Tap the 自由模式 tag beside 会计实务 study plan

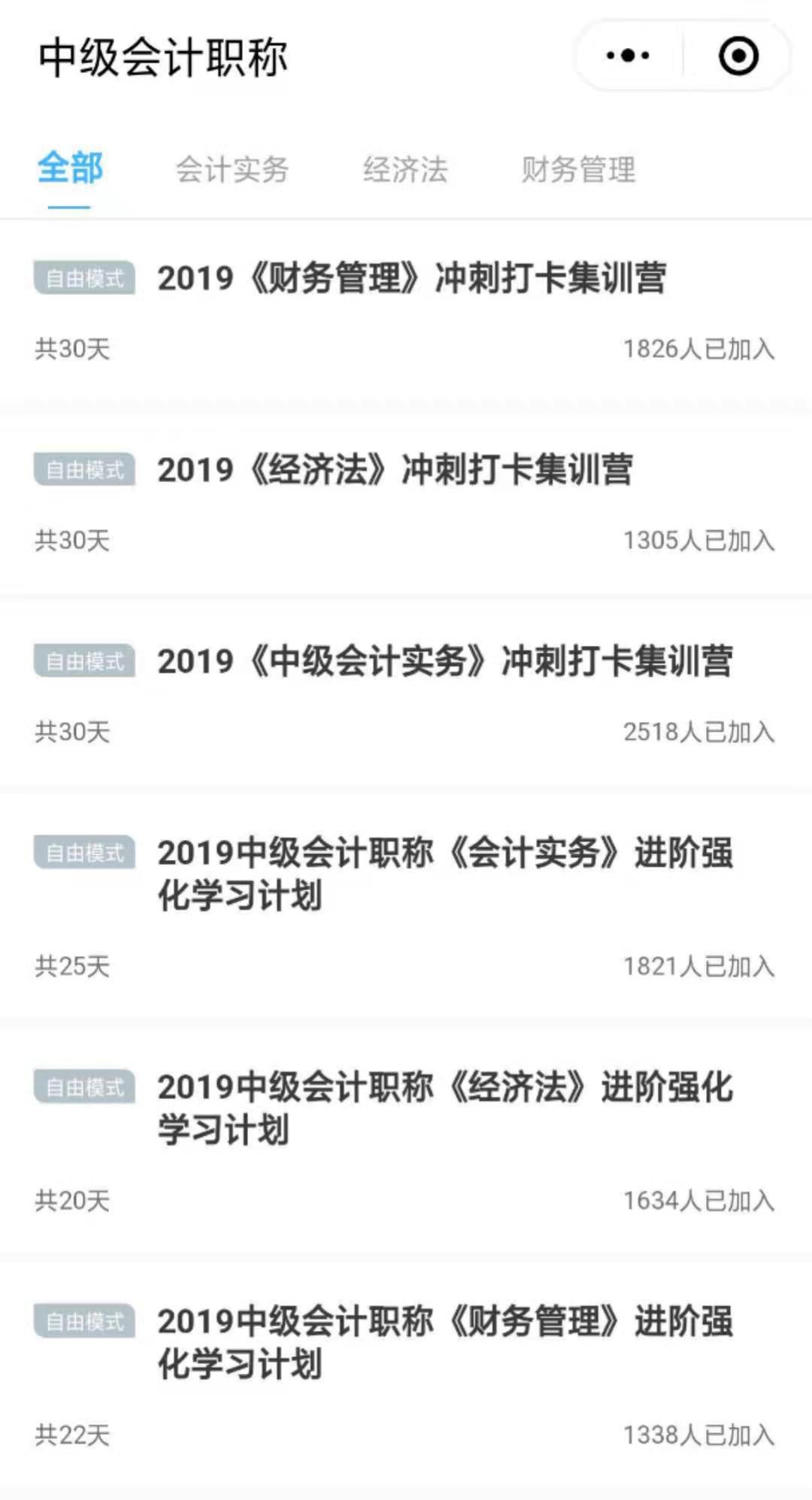coord(85,853)
